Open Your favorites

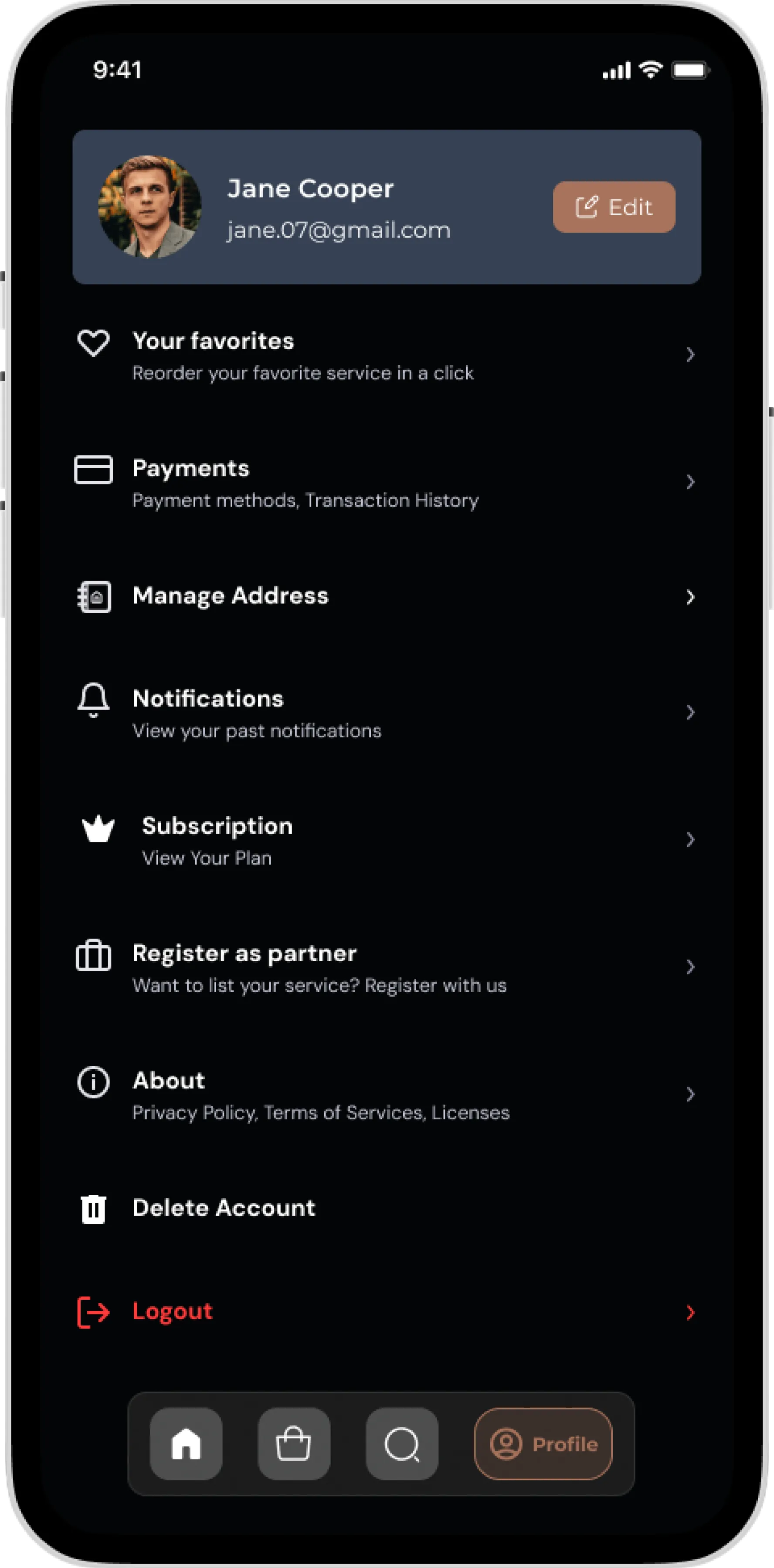coord(213,342)
